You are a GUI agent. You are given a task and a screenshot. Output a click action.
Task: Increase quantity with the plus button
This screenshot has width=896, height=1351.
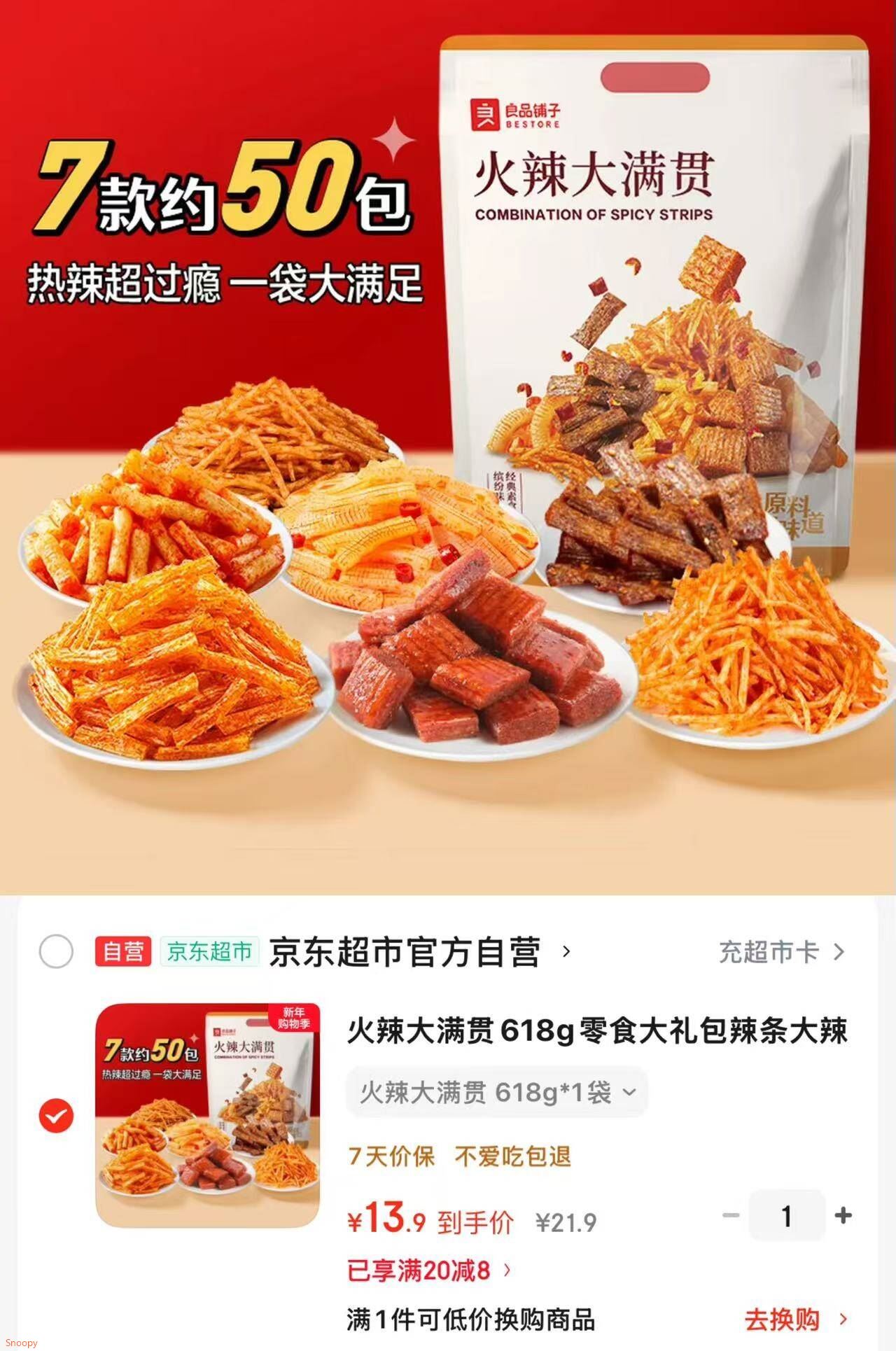click(843, 1216)
